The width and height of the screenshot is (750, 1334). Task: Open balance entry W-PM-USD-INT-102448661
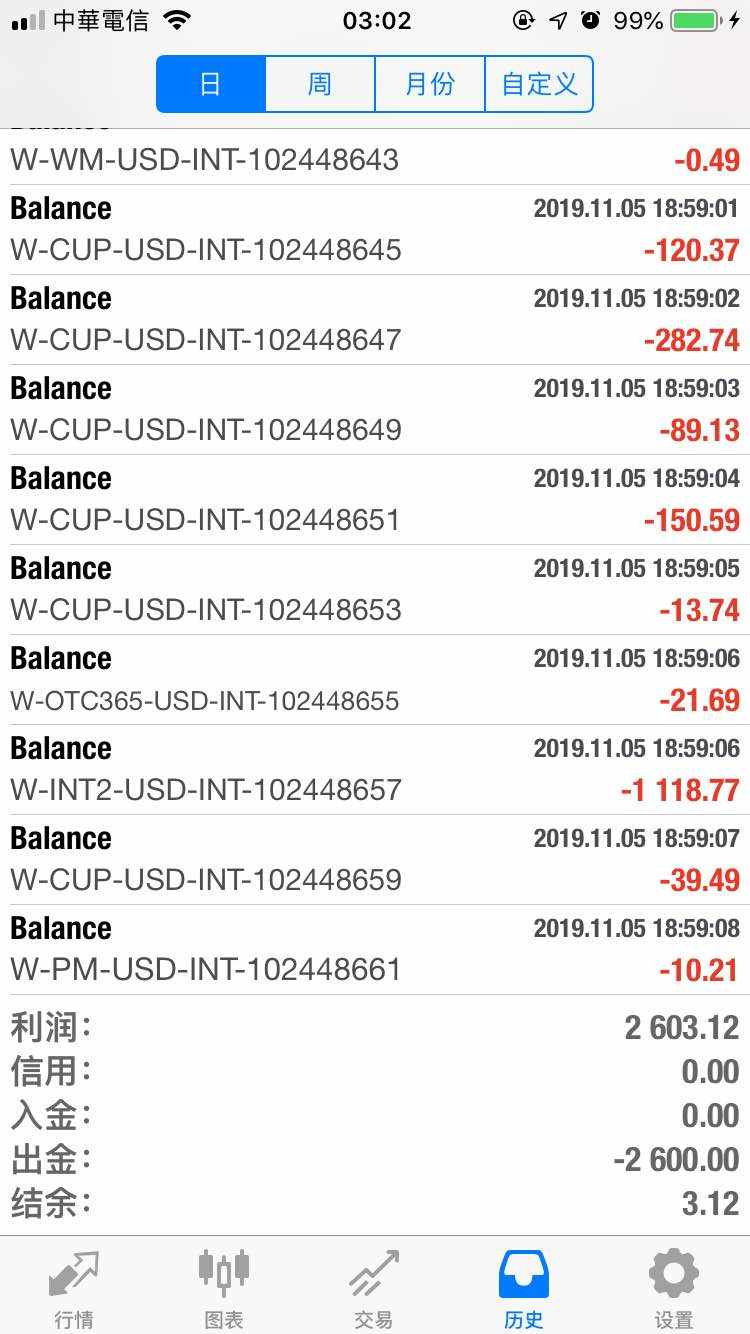point(375,950)
